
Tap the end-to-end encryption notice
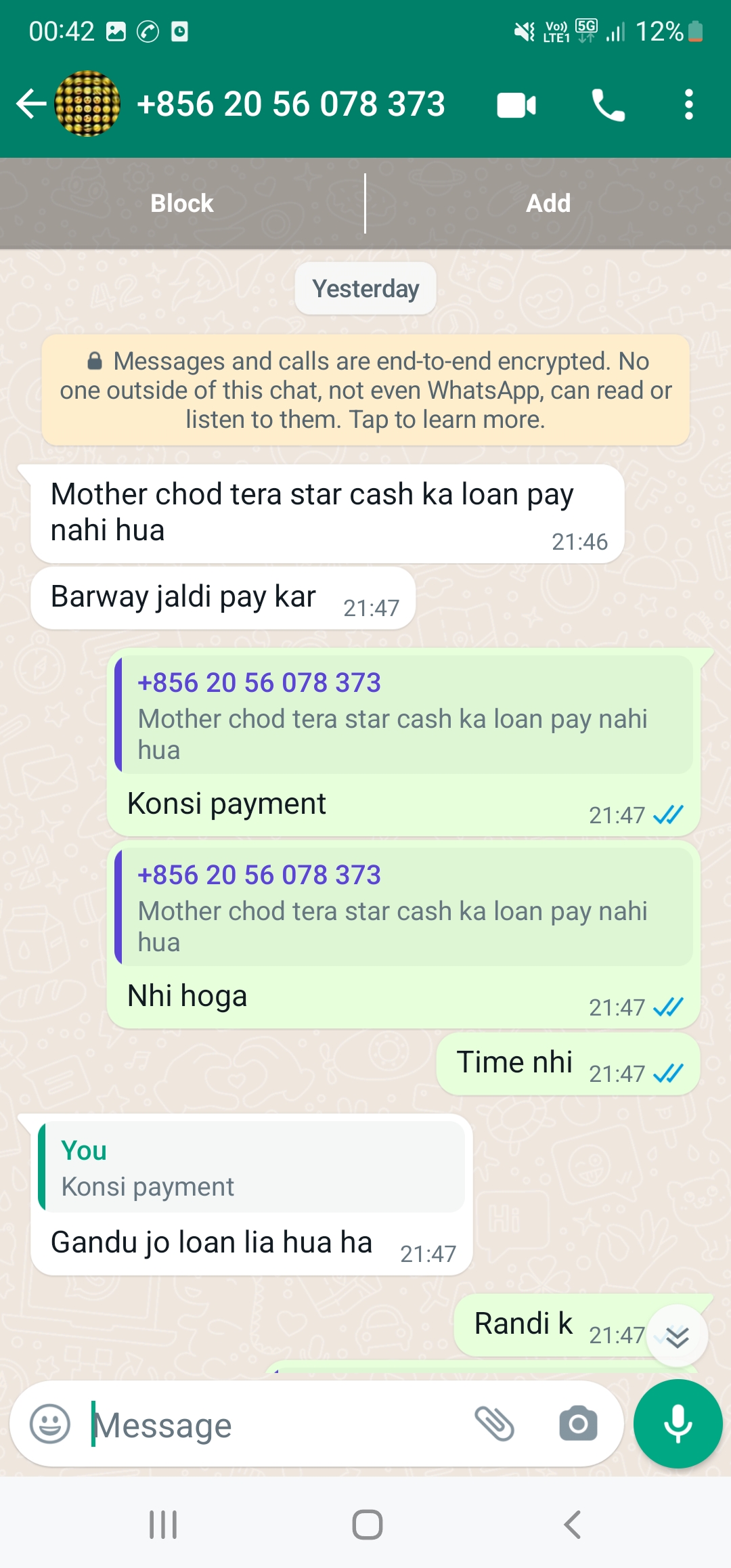coord(365,390)
